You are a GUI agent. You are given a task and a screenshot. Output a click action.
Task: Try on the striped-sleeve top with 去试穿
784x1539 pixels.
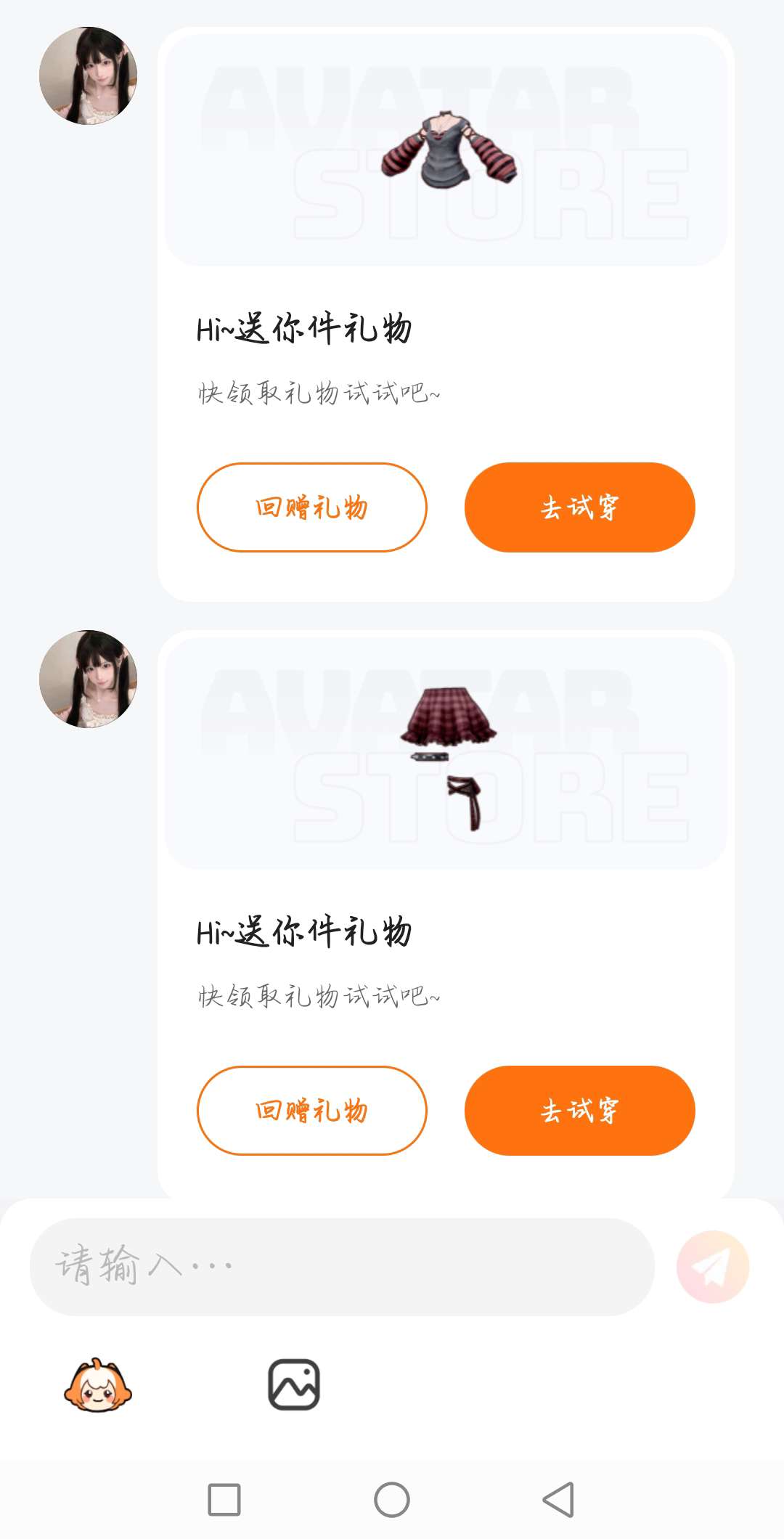click(579, 507)
